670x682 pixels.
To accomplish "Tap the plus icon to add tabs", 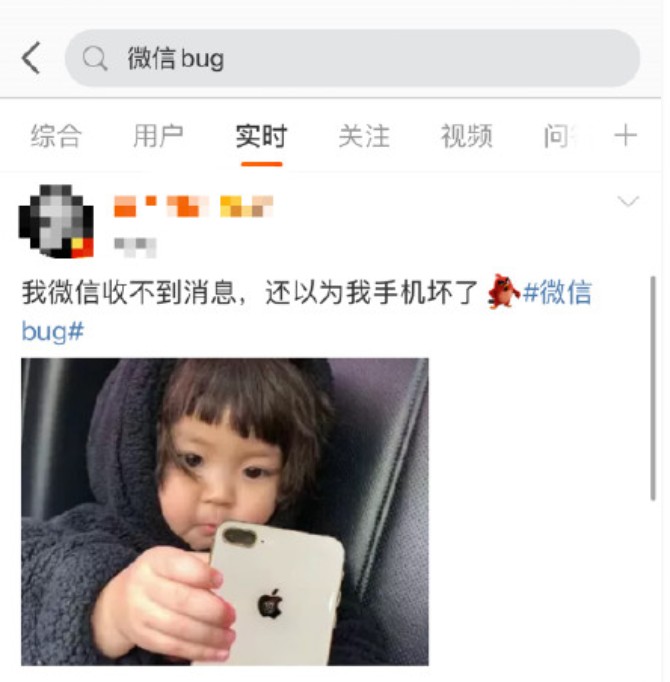I will click(625, 136).
